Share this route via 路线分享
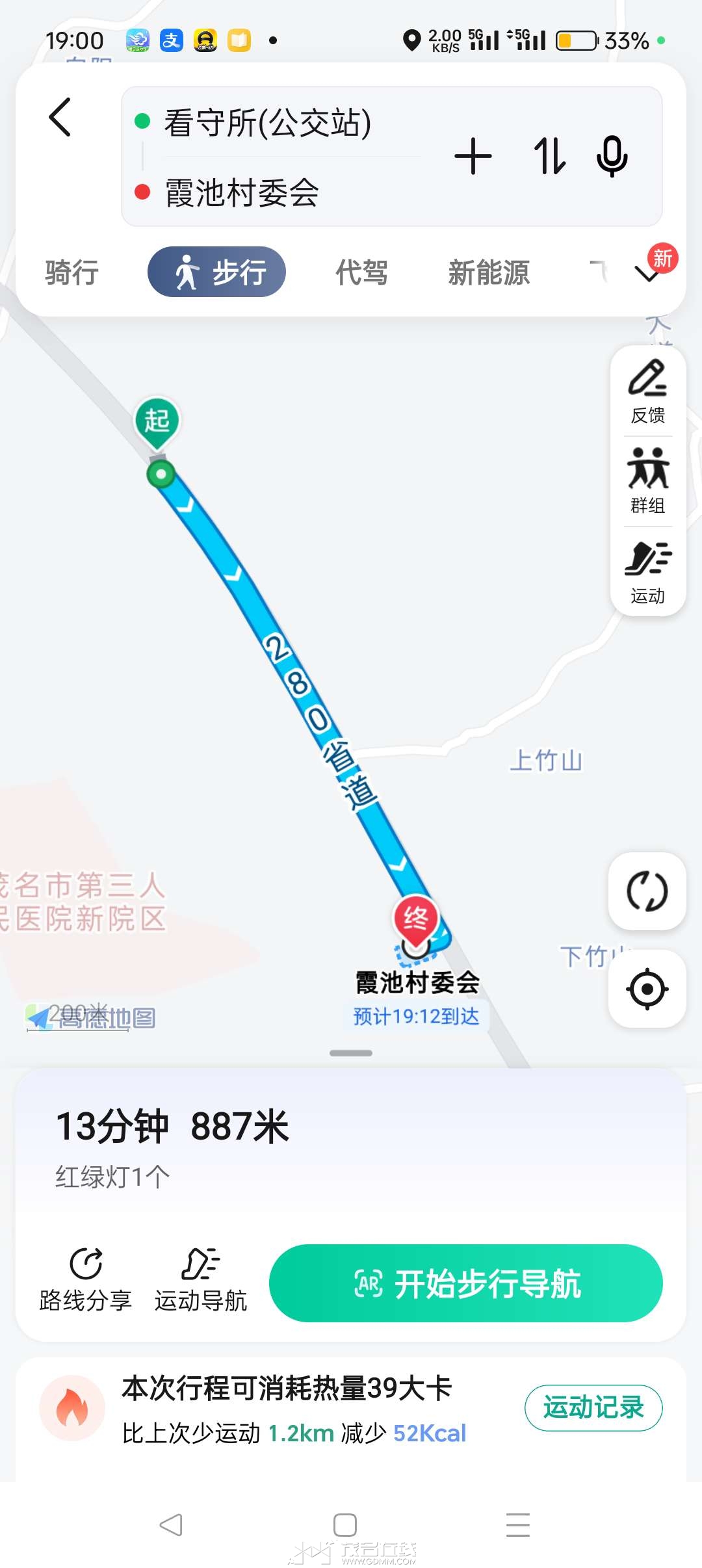The image size is (702, 1568). coord(86,1279)
